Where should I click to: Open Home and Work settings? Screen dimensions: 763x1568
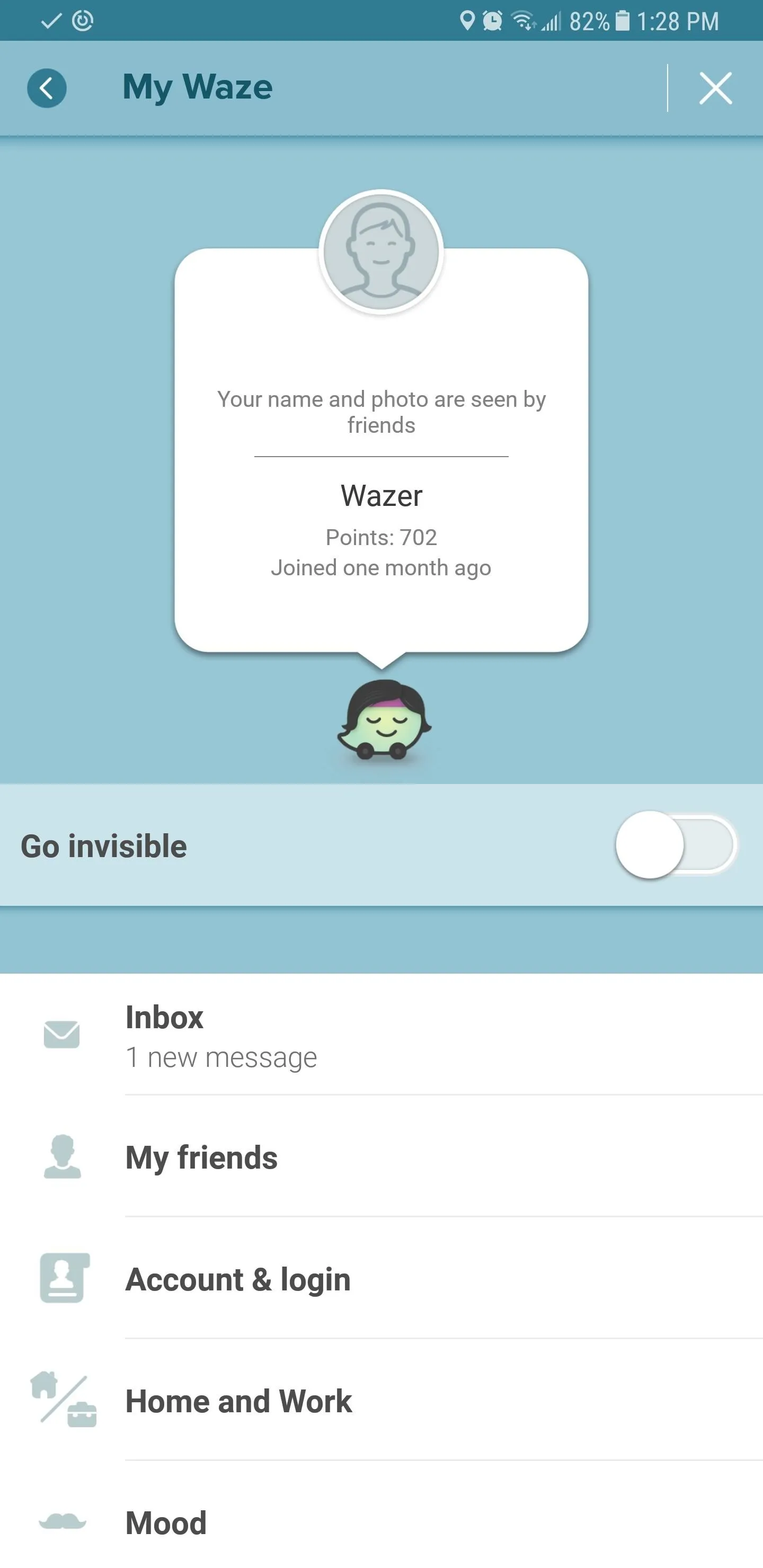pos(381,1400)
